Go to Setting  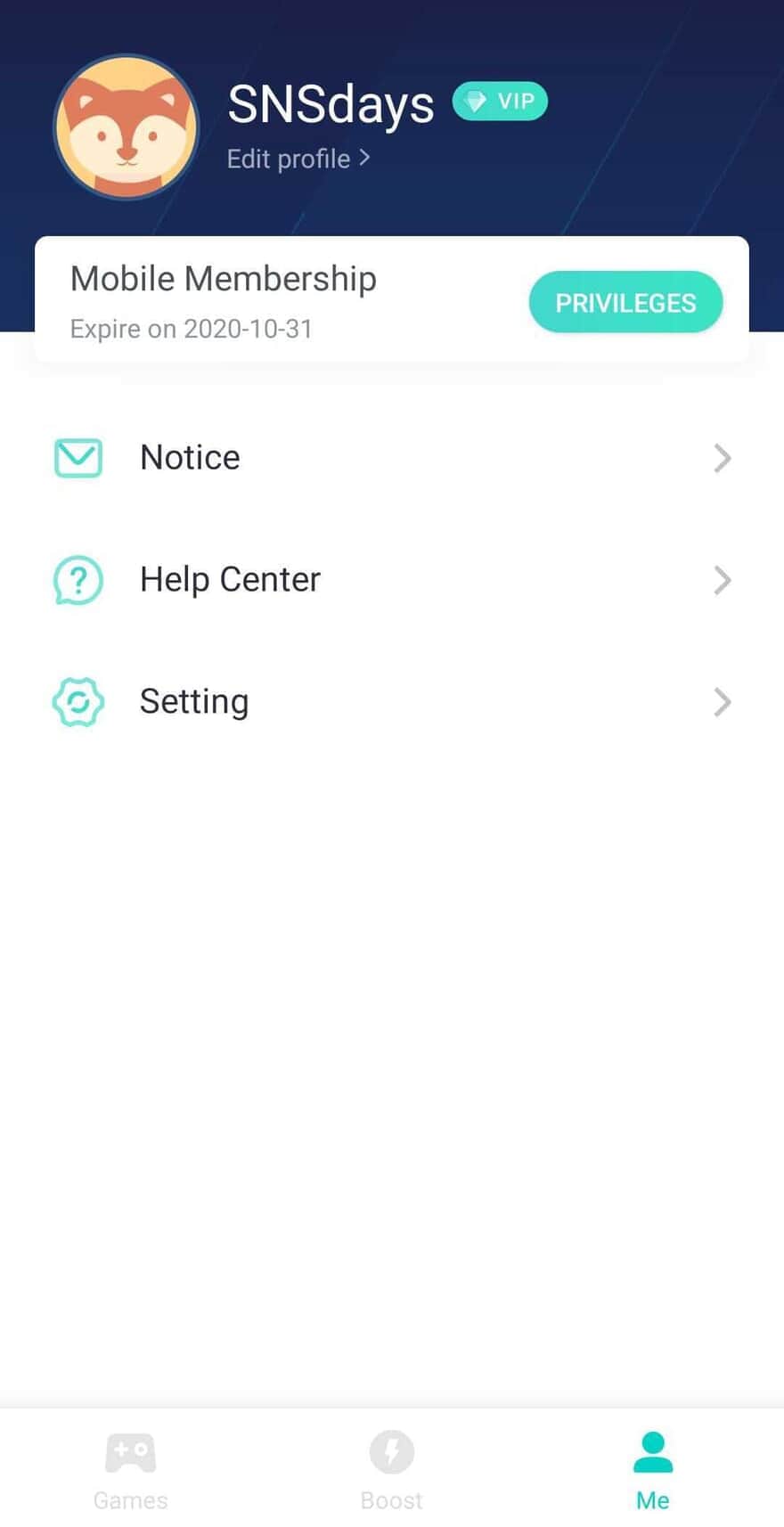point(392,702)
